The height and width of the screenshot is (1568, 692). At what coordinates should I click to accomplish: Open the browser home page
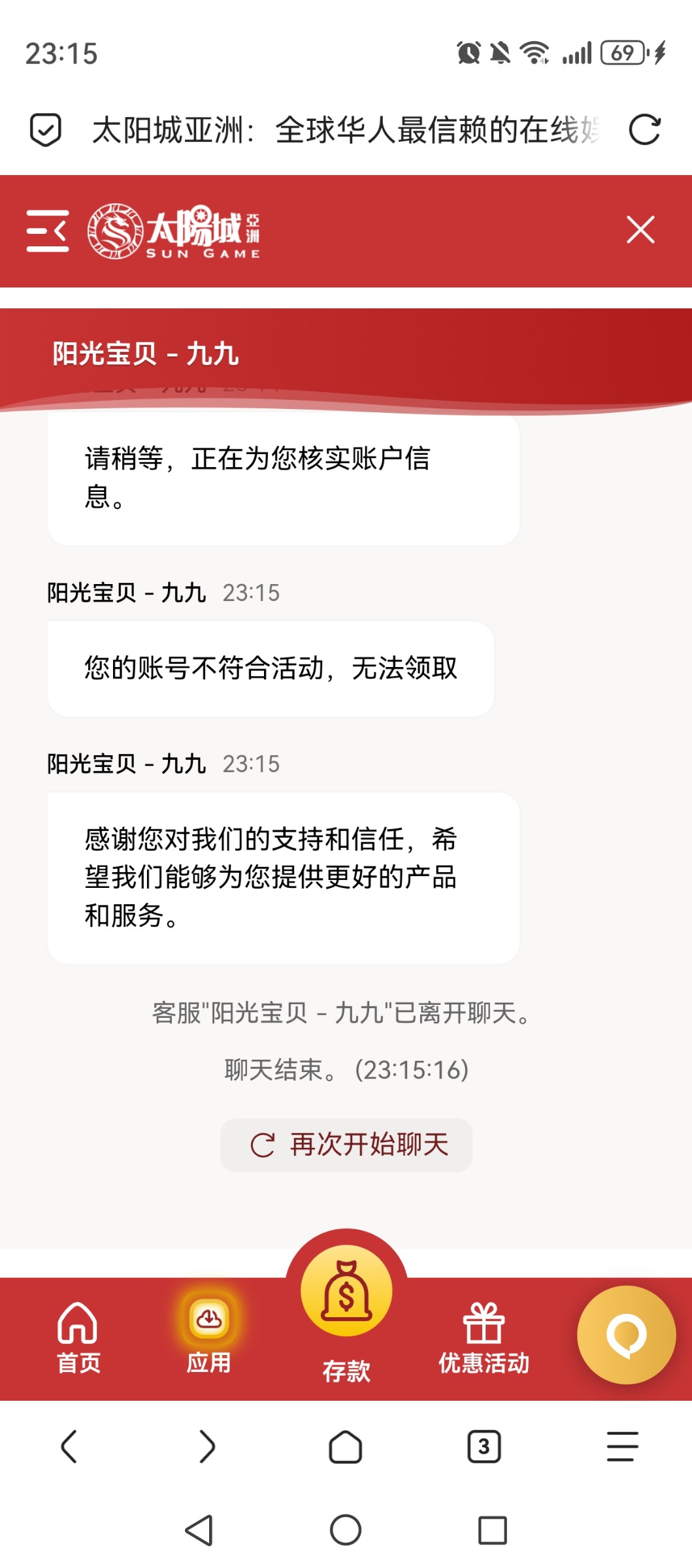[x=346, y=1446]
